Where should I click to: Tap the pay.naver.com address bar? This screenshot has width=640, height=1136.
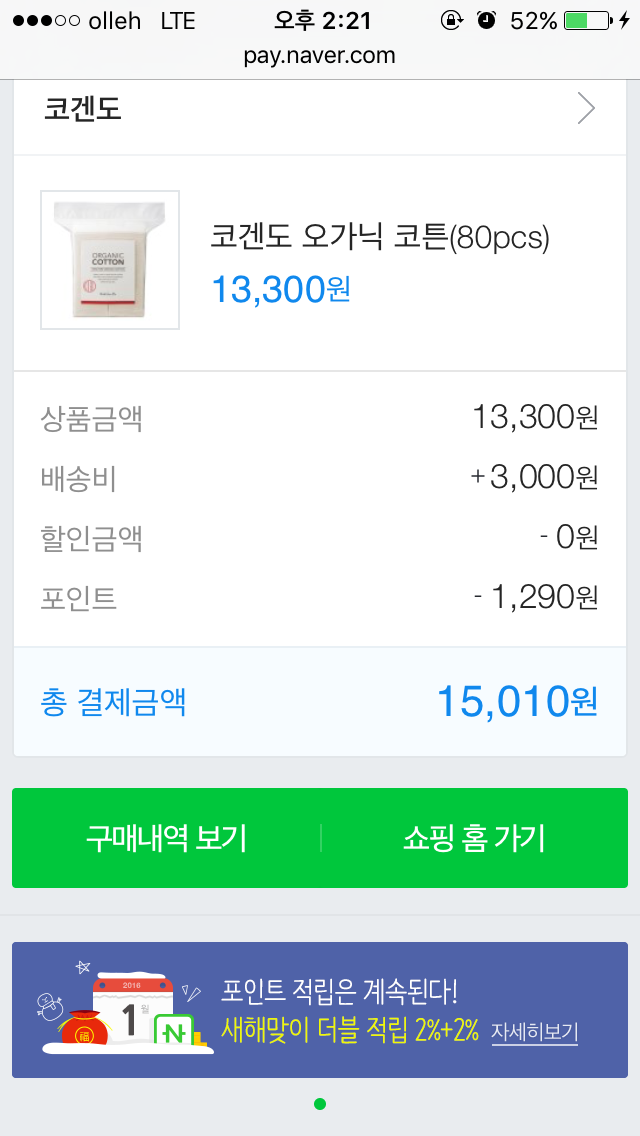[x=320, y=56]
